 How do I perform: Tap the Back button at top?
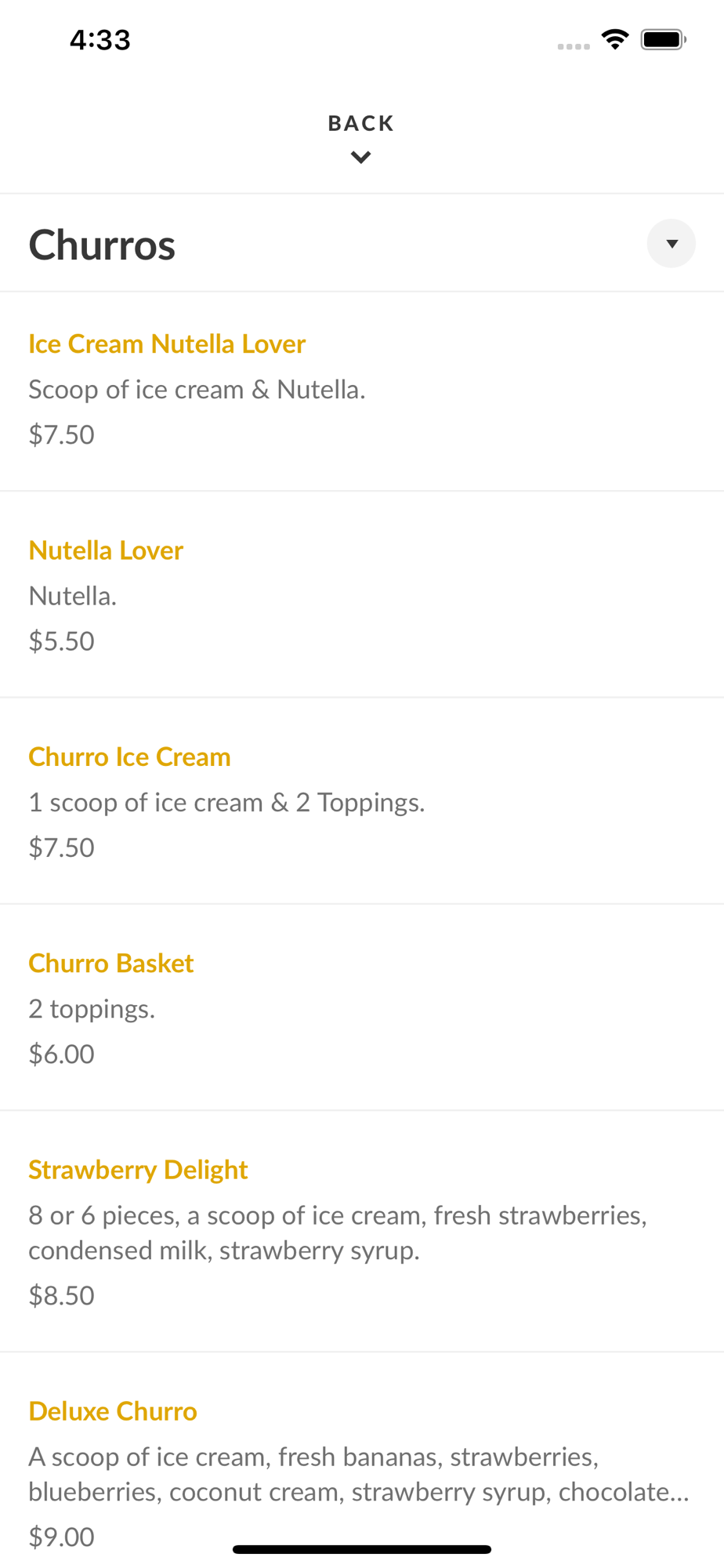(361, 138)
